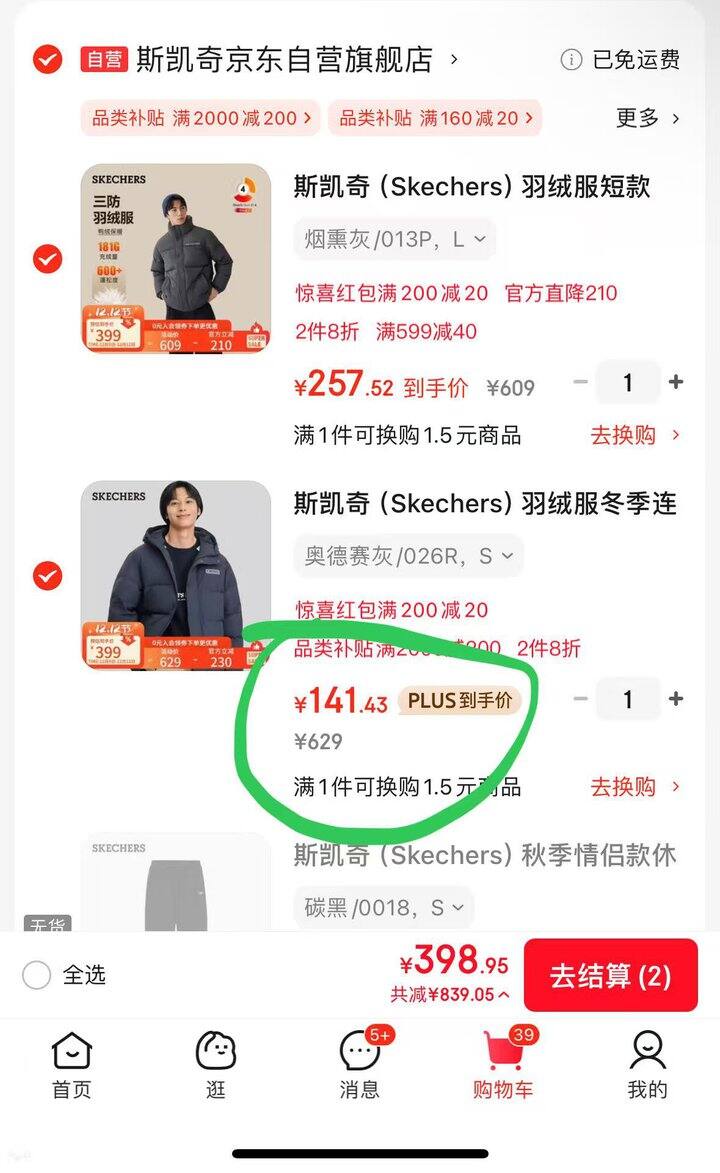
Task: Increase quantity of 羽绒服冬季连 jacket
Action: [x=676, y=699]
